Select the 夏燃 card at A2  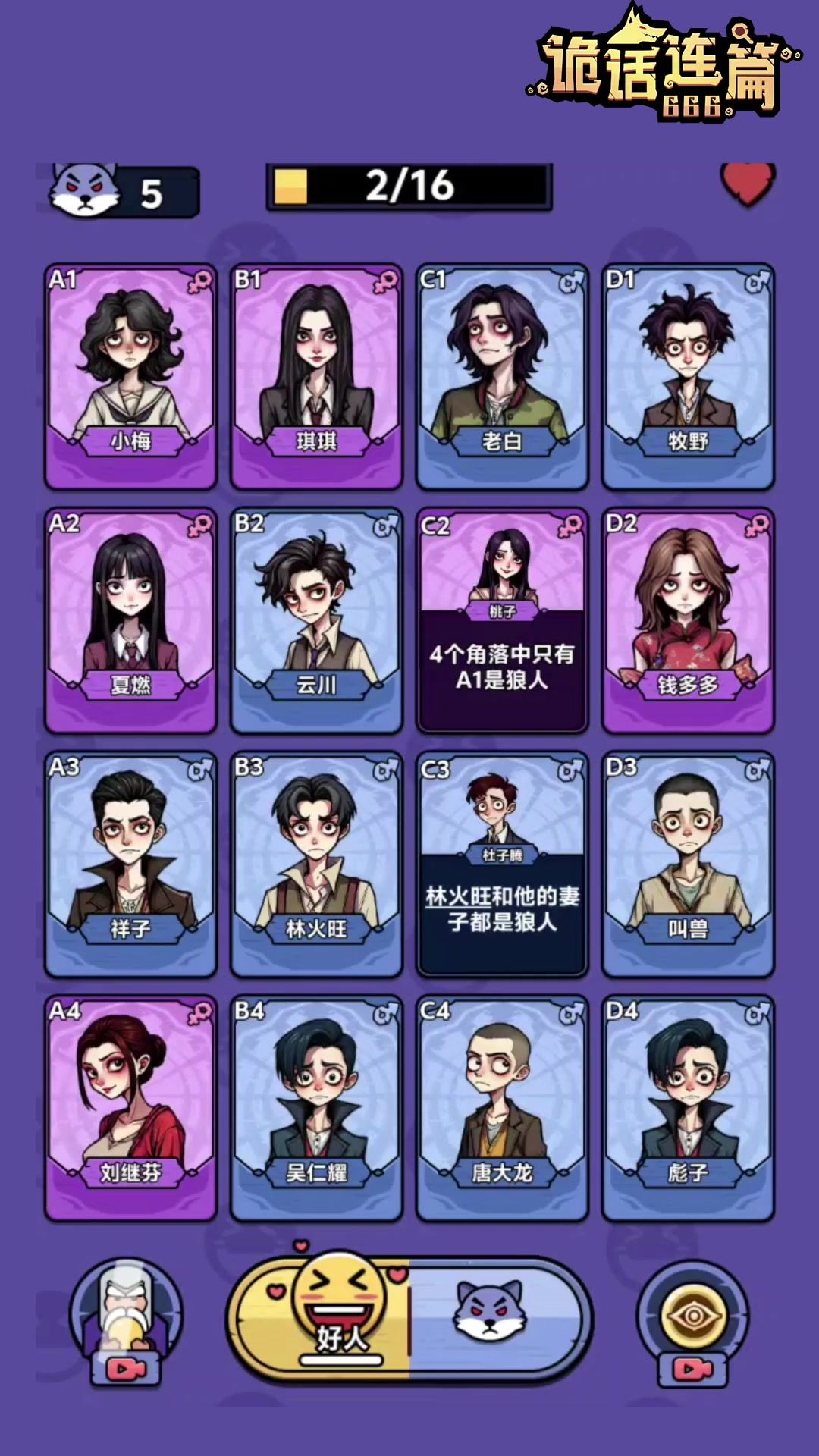(130, 620)
